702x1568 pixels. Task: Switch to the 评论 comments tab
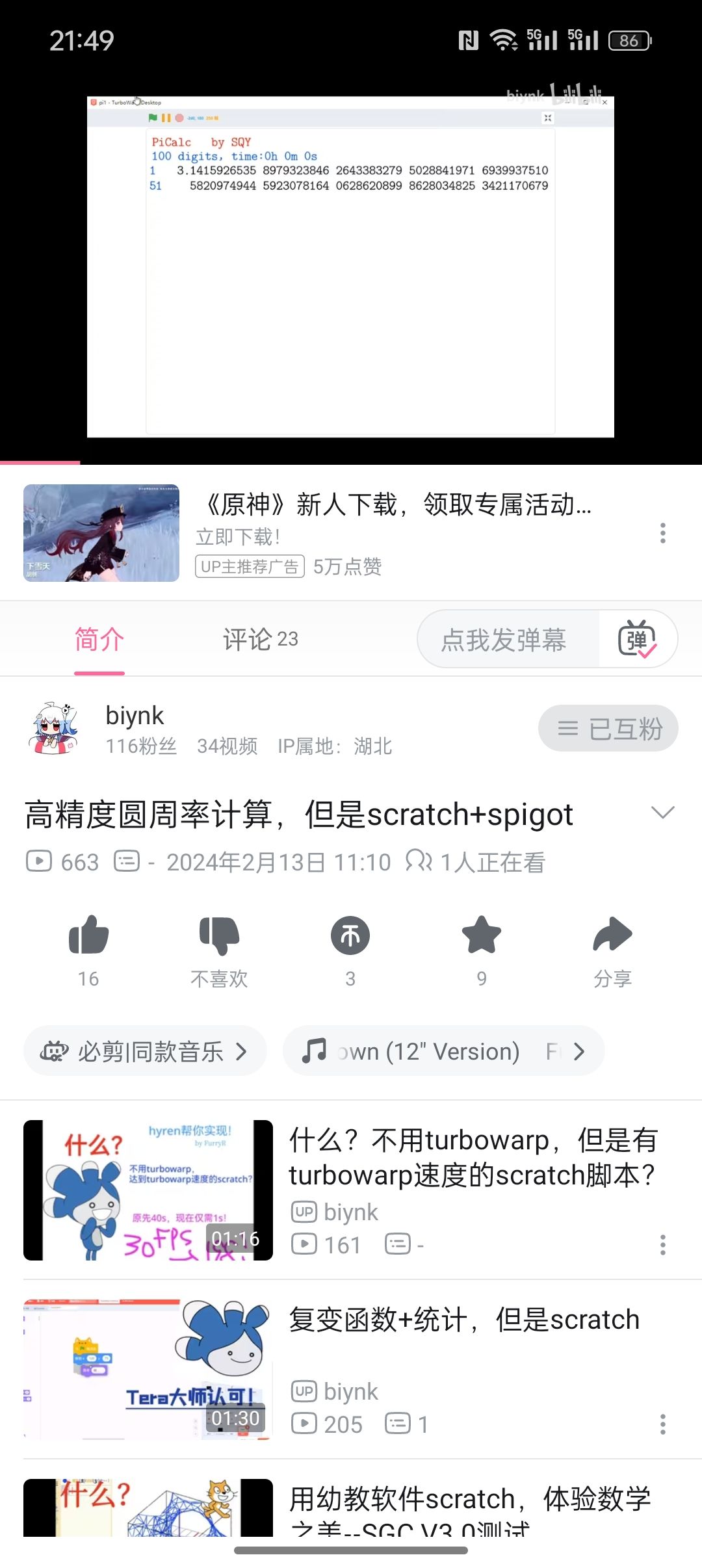click(x=260, y=640)
